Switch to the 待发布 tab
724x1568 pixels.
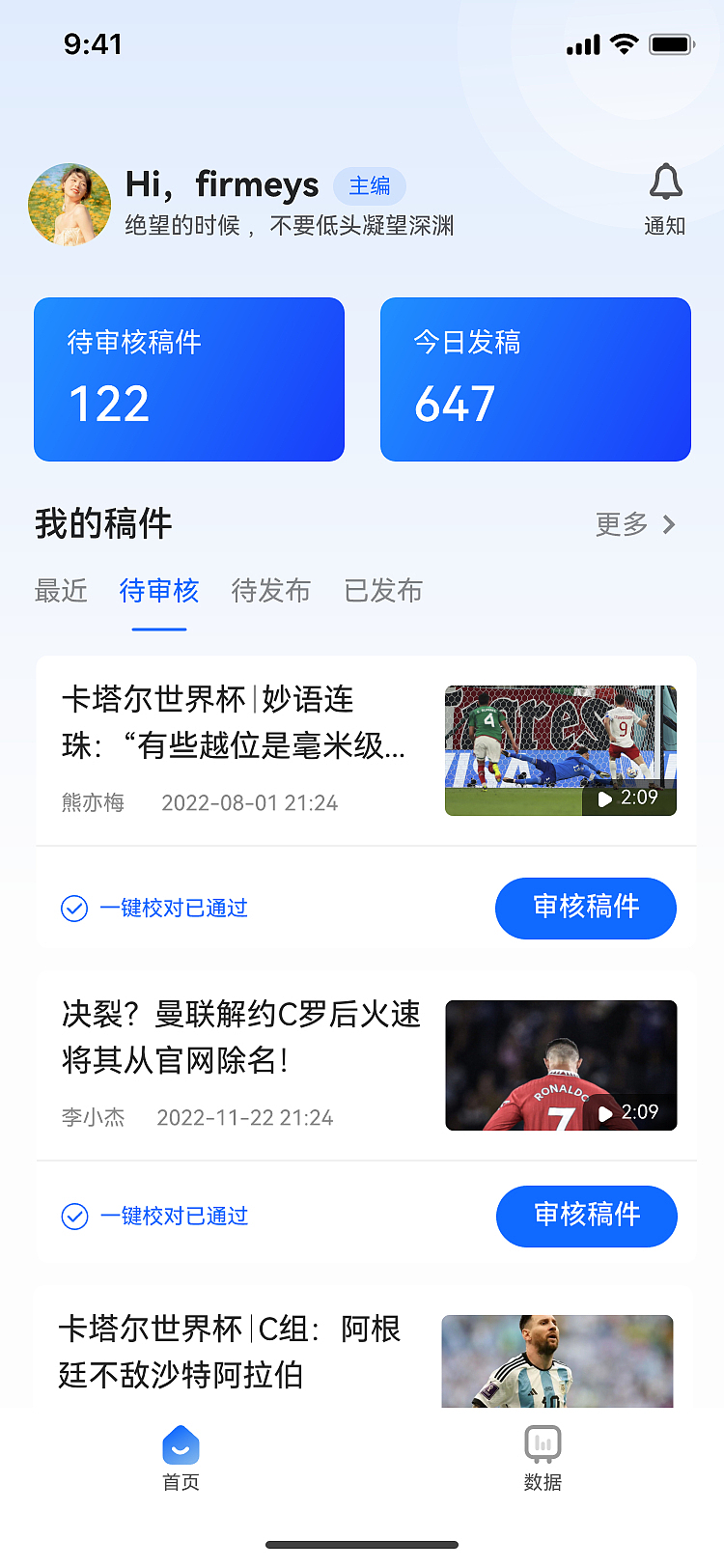270,591
